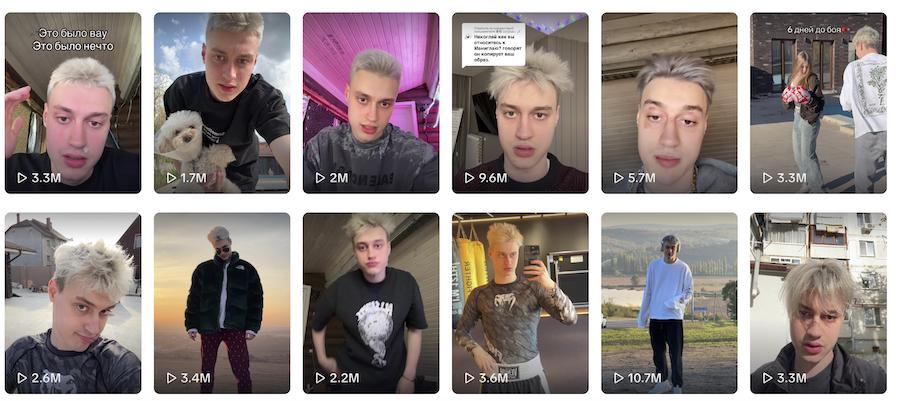The width and height of the screenshot is (900, 401).
Task: Open the 3.3M video with apartment block background
Action: [818, 302]
